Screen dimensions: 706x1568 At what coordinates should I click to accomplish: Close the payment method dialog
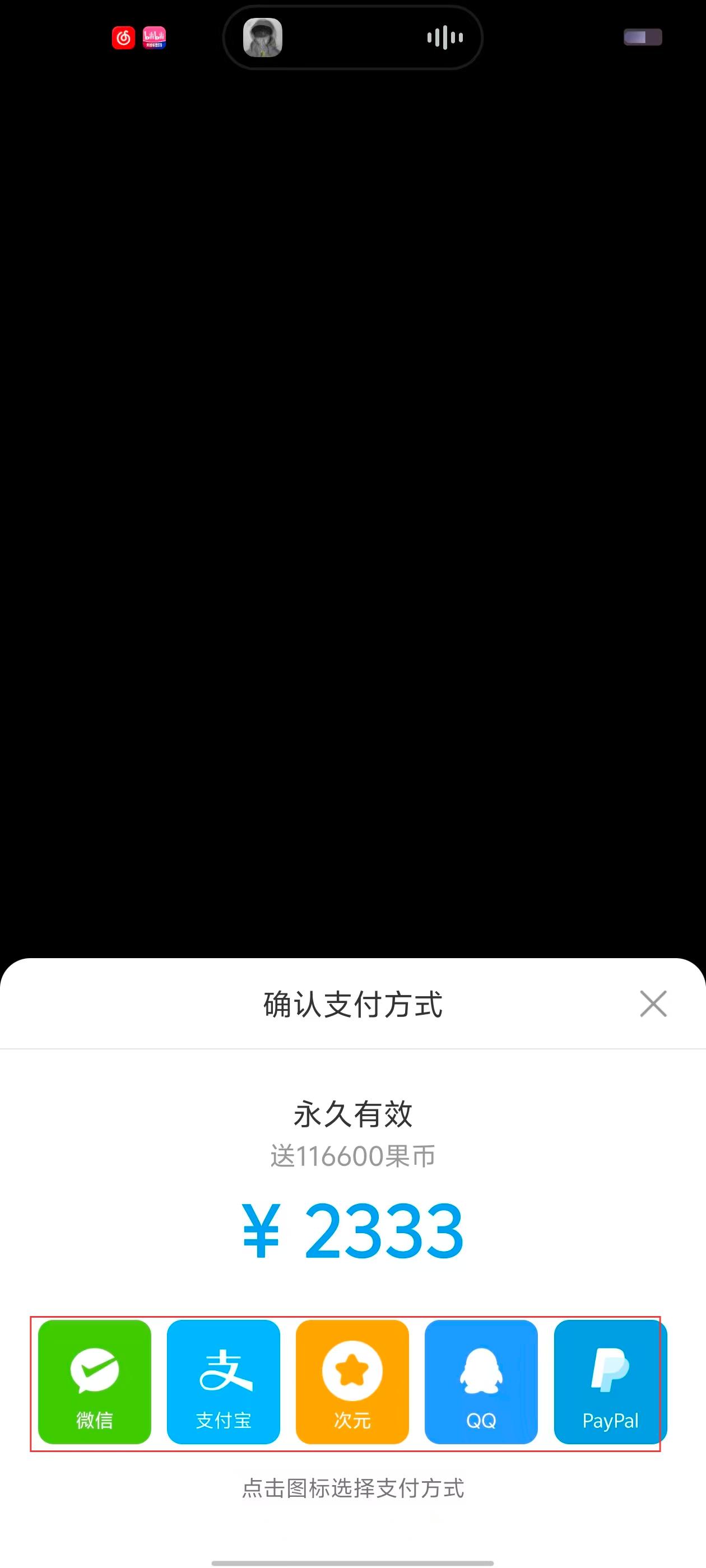[653, 1004]
